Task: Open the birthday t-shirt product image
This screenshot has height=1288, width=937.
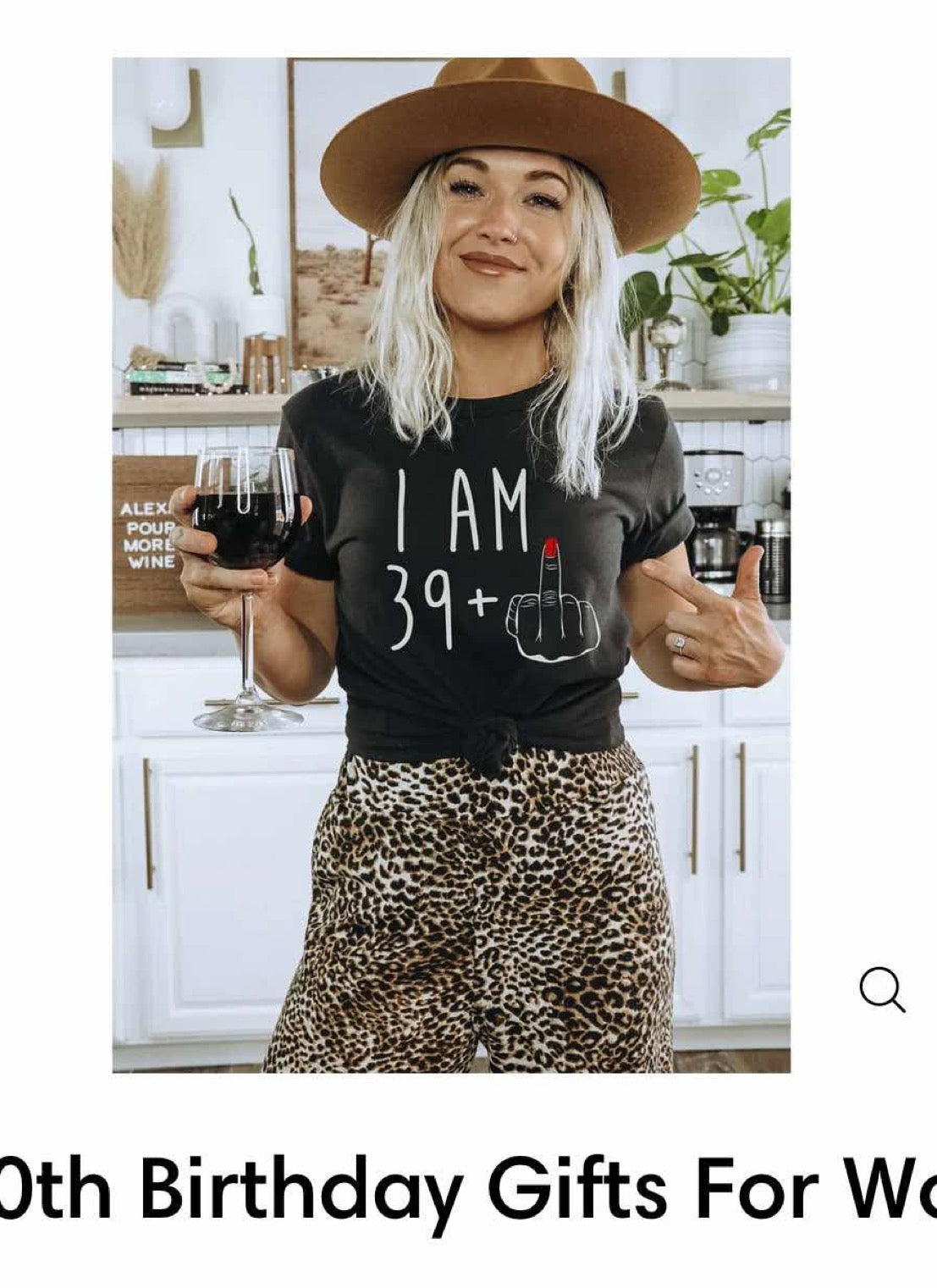Action: tap(451, 565)
